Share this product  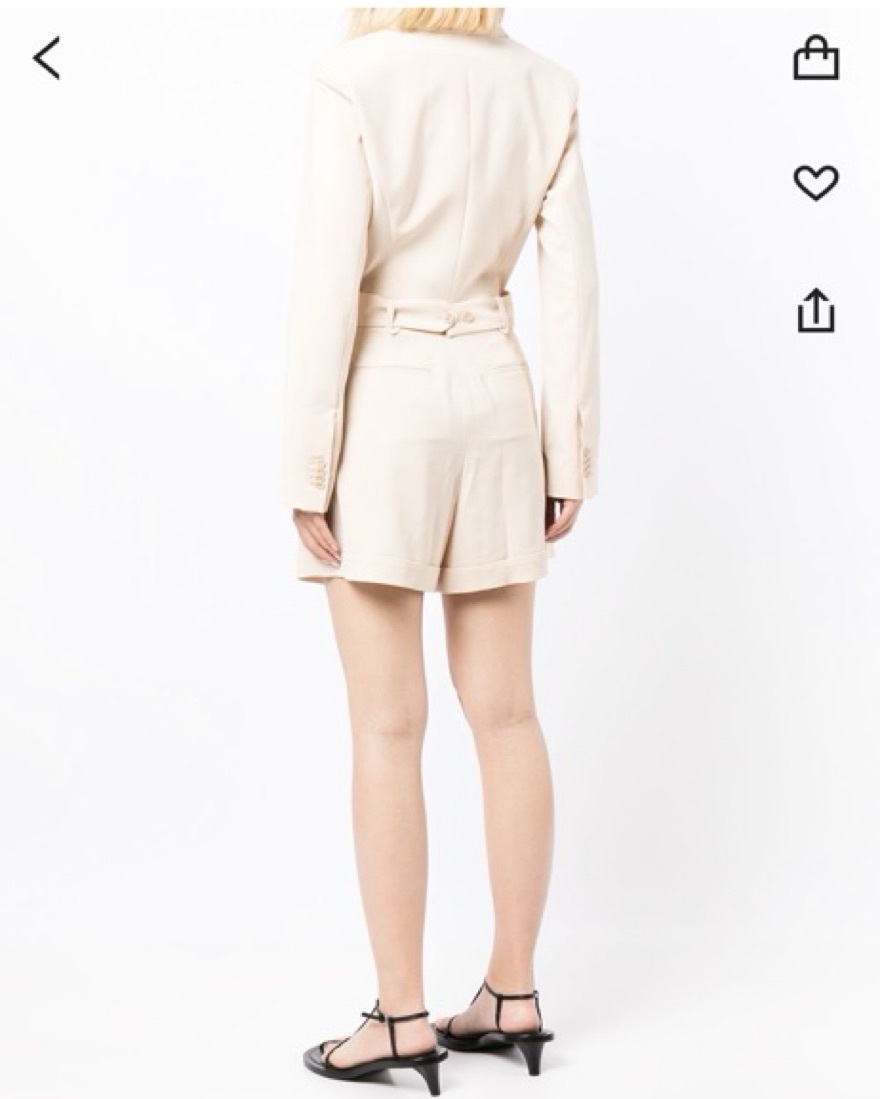point(815,310)
